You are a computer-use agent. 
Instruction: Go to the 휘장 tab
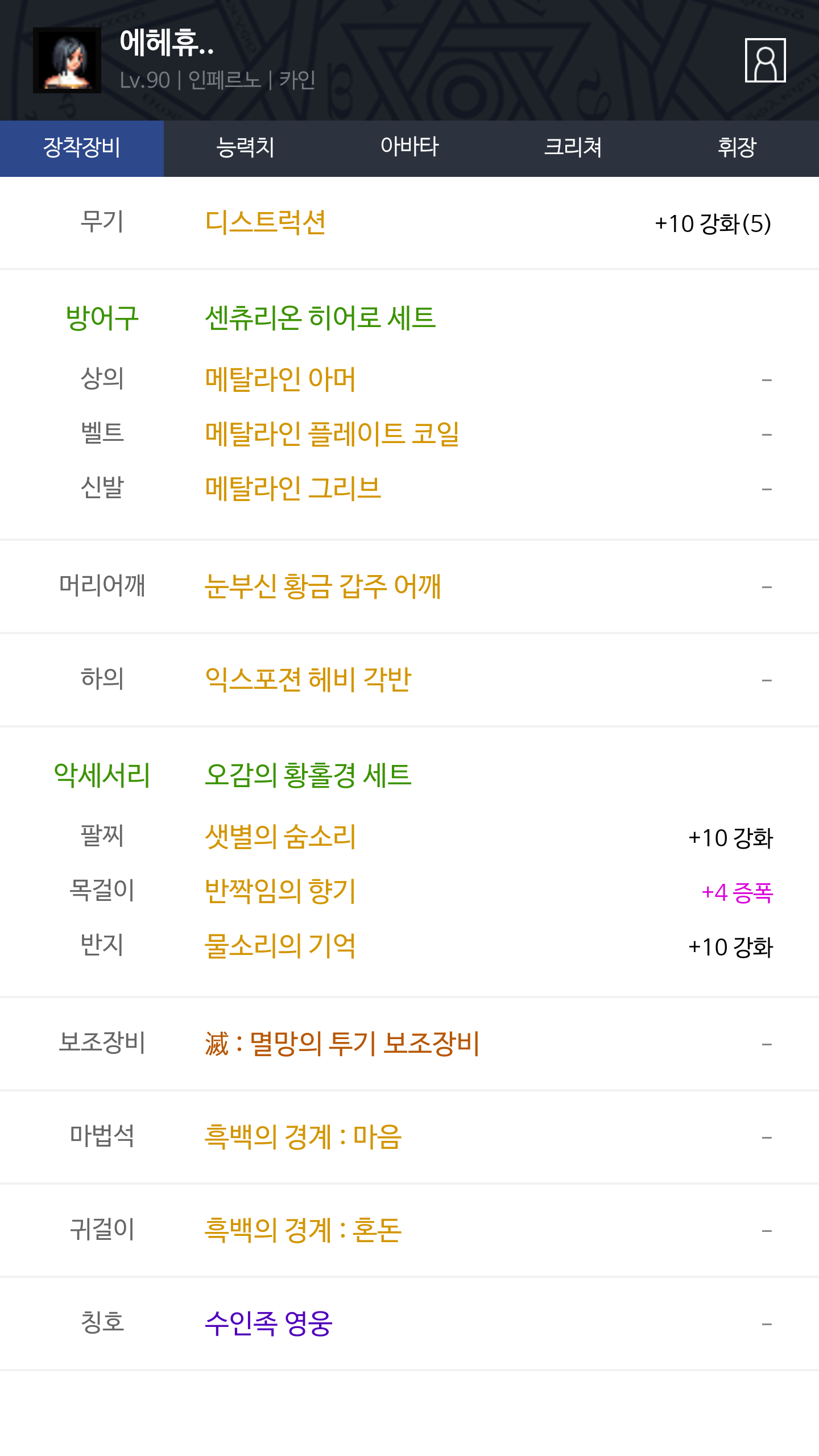[x=737, y=148]
